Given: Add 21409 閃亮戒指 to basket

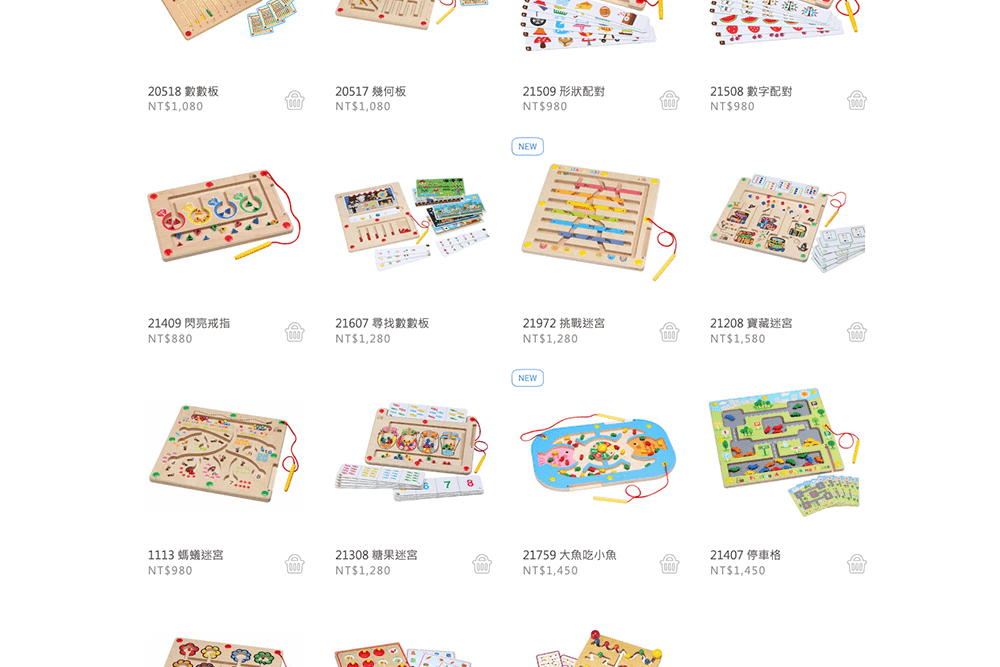Looking at the screenshot, I should coord(294,332).
